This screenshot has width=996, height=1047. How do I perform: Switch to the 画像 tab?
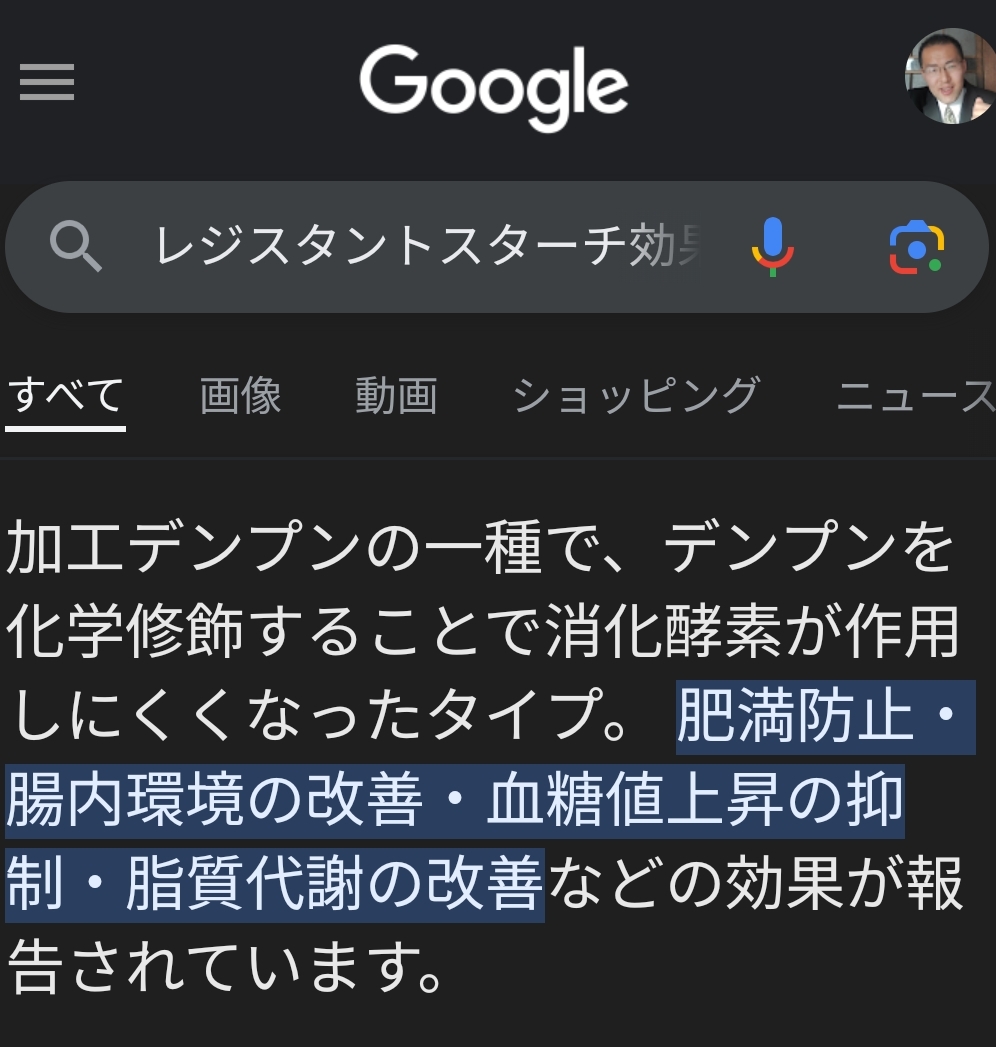pyautogui.click(x=240, y=396)
